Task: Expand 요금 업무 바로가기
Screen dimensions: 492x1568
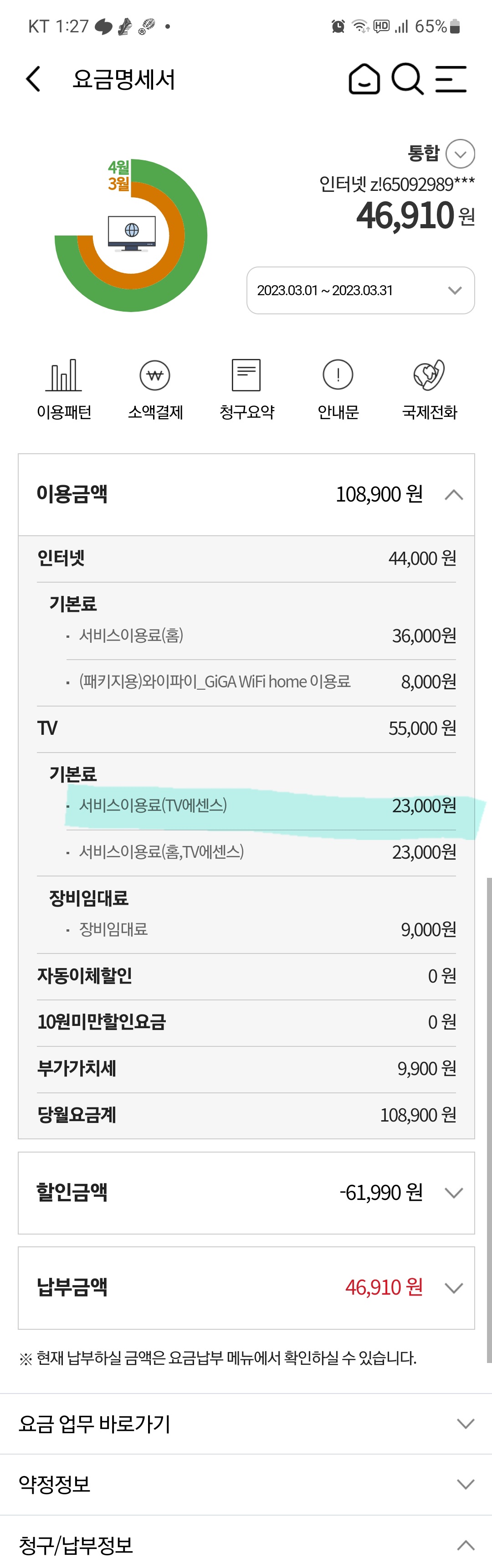Action: (x=465, y=1423)
